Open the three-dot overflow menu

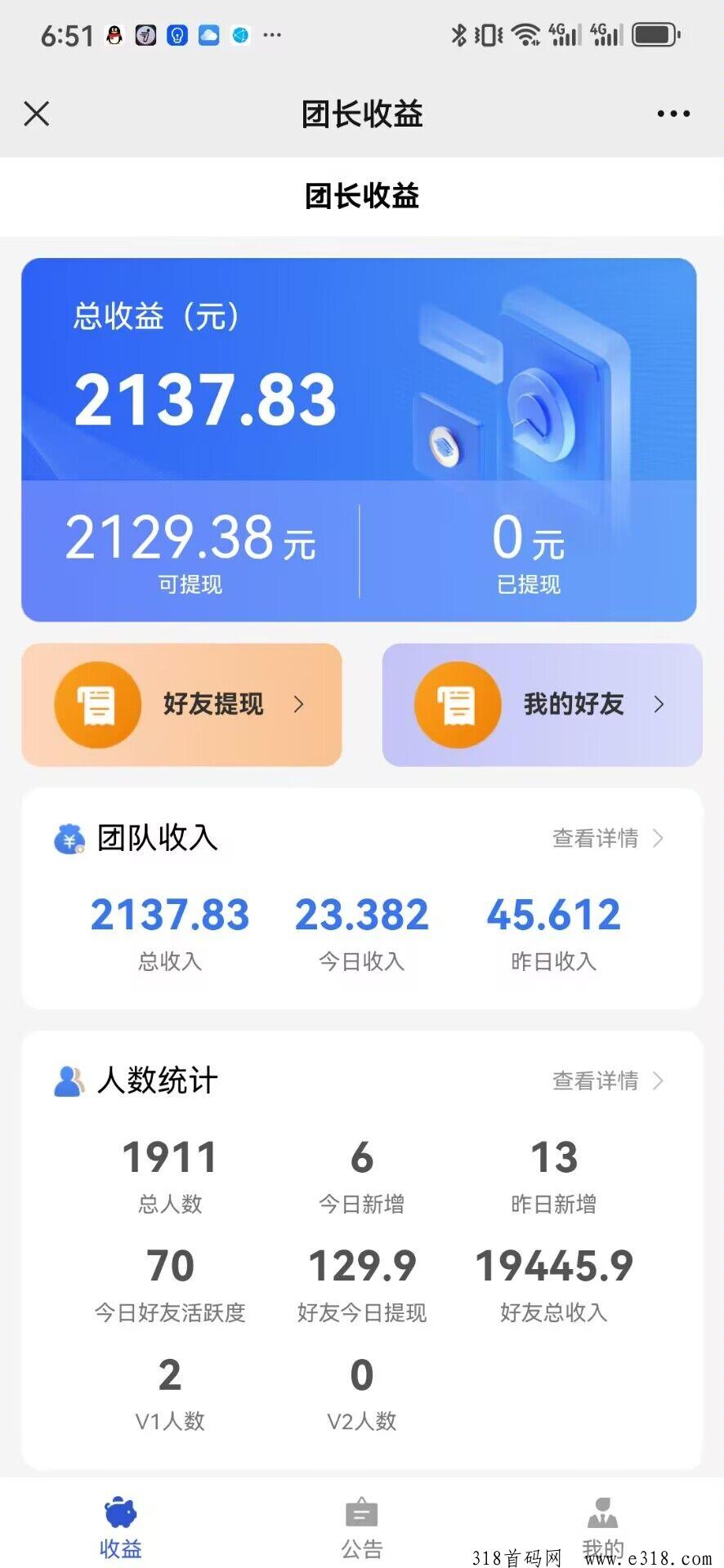[x=673, y=114]
